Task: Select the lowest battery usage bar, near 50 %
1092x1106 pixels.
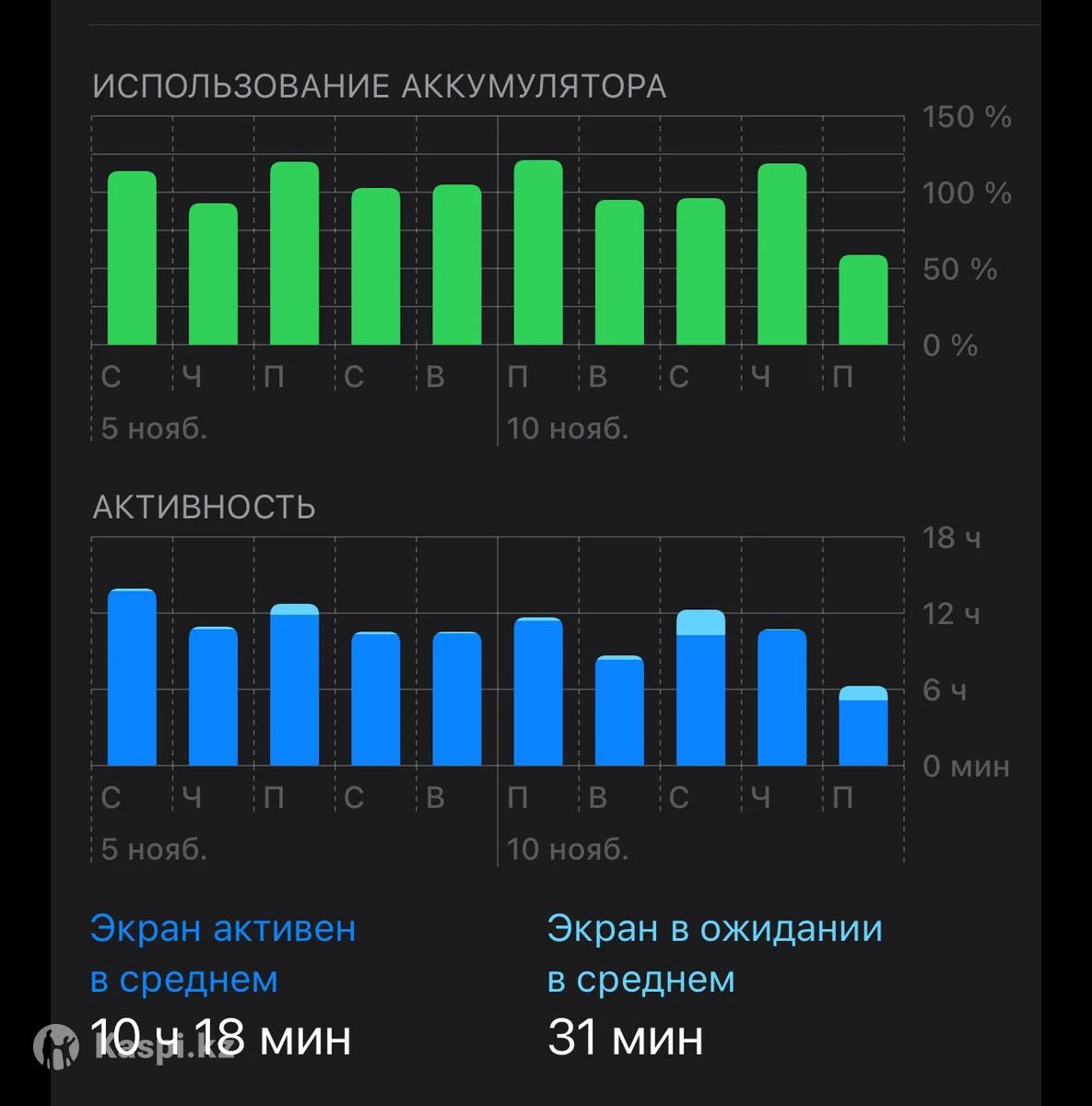Action: pyautogui.click(x=863, y=300)
